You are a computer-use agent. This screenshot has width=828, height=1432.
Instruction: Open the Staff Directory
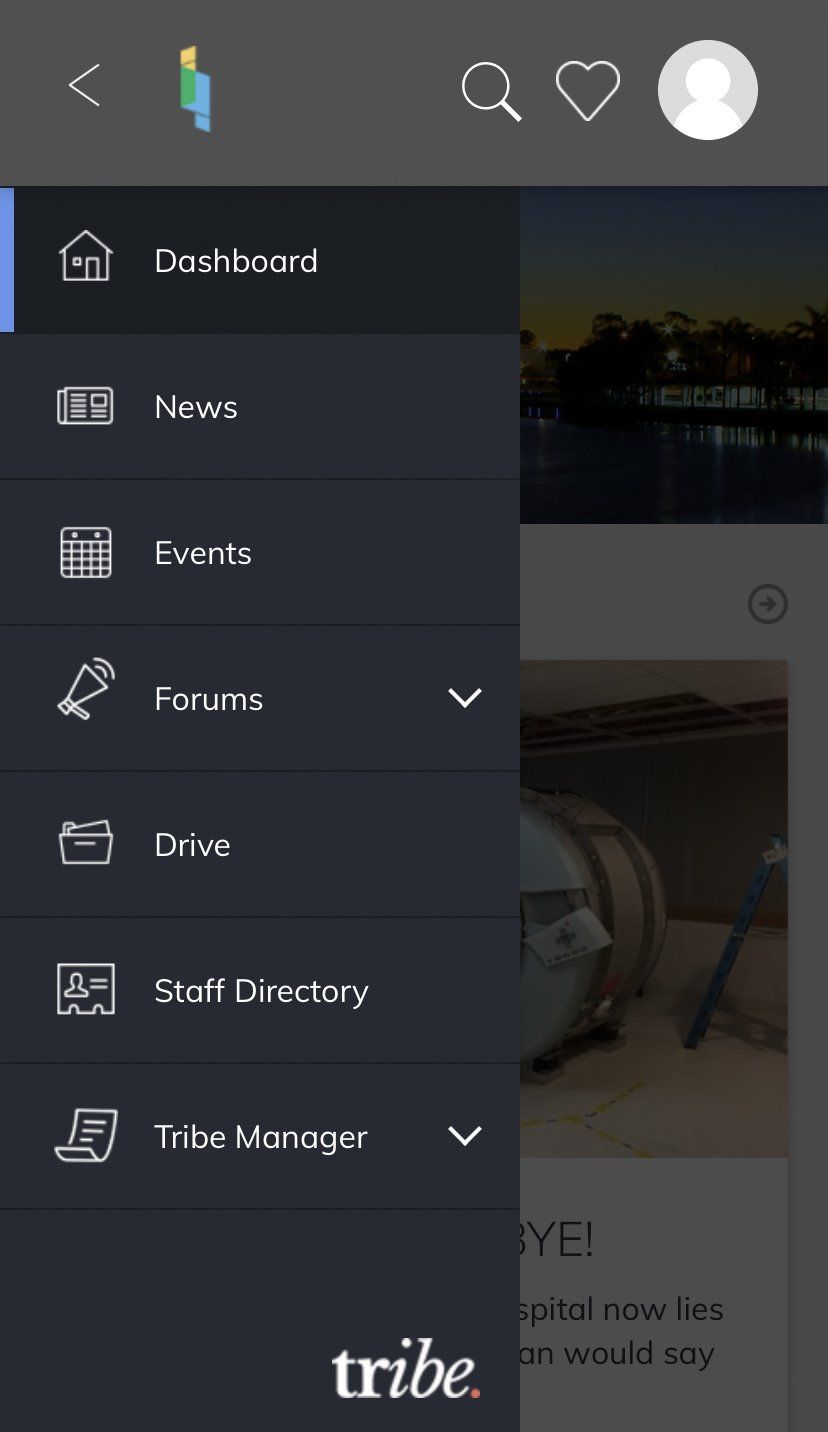pos(260,990)
